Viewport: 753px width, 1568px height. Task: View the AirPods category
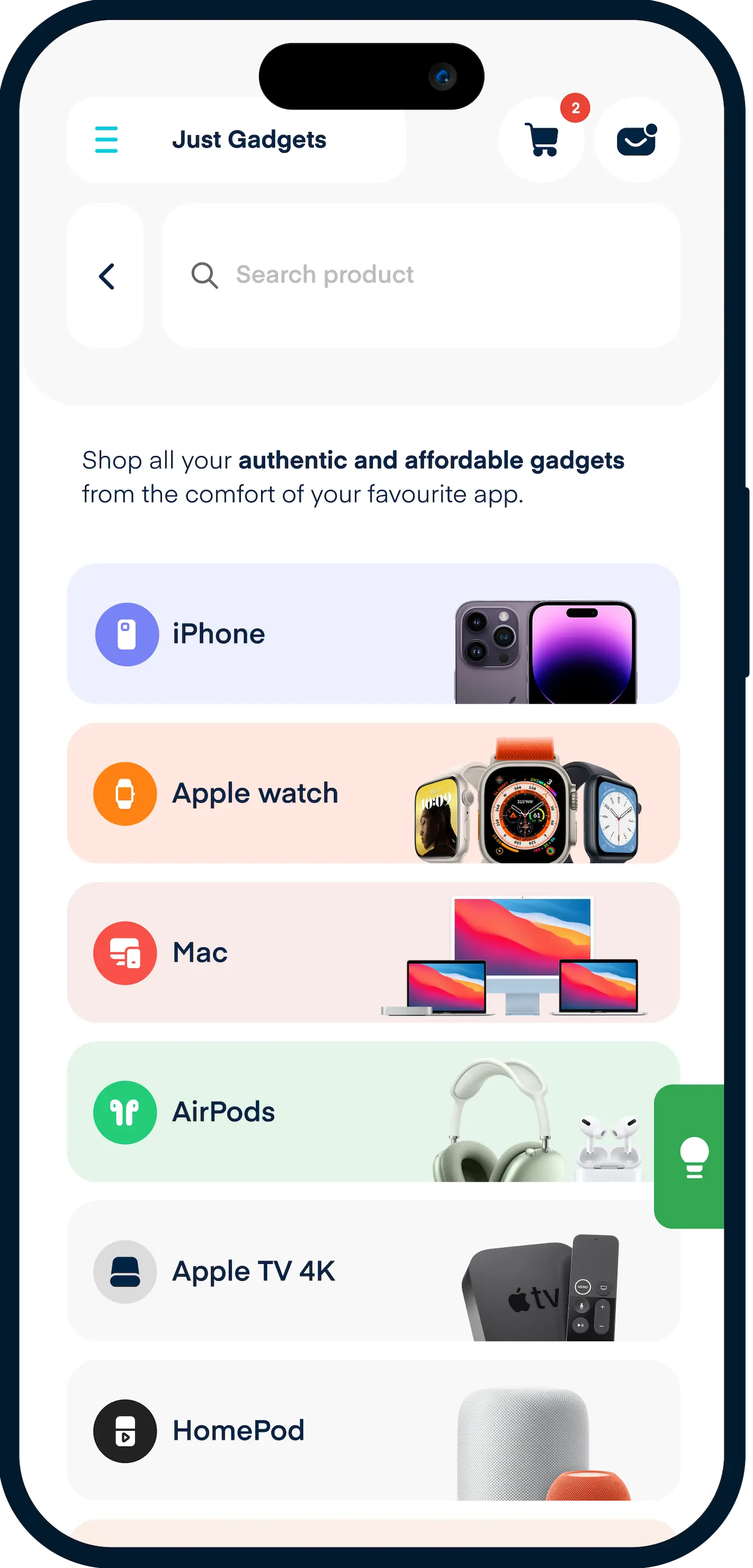[x=359, y=1112]
